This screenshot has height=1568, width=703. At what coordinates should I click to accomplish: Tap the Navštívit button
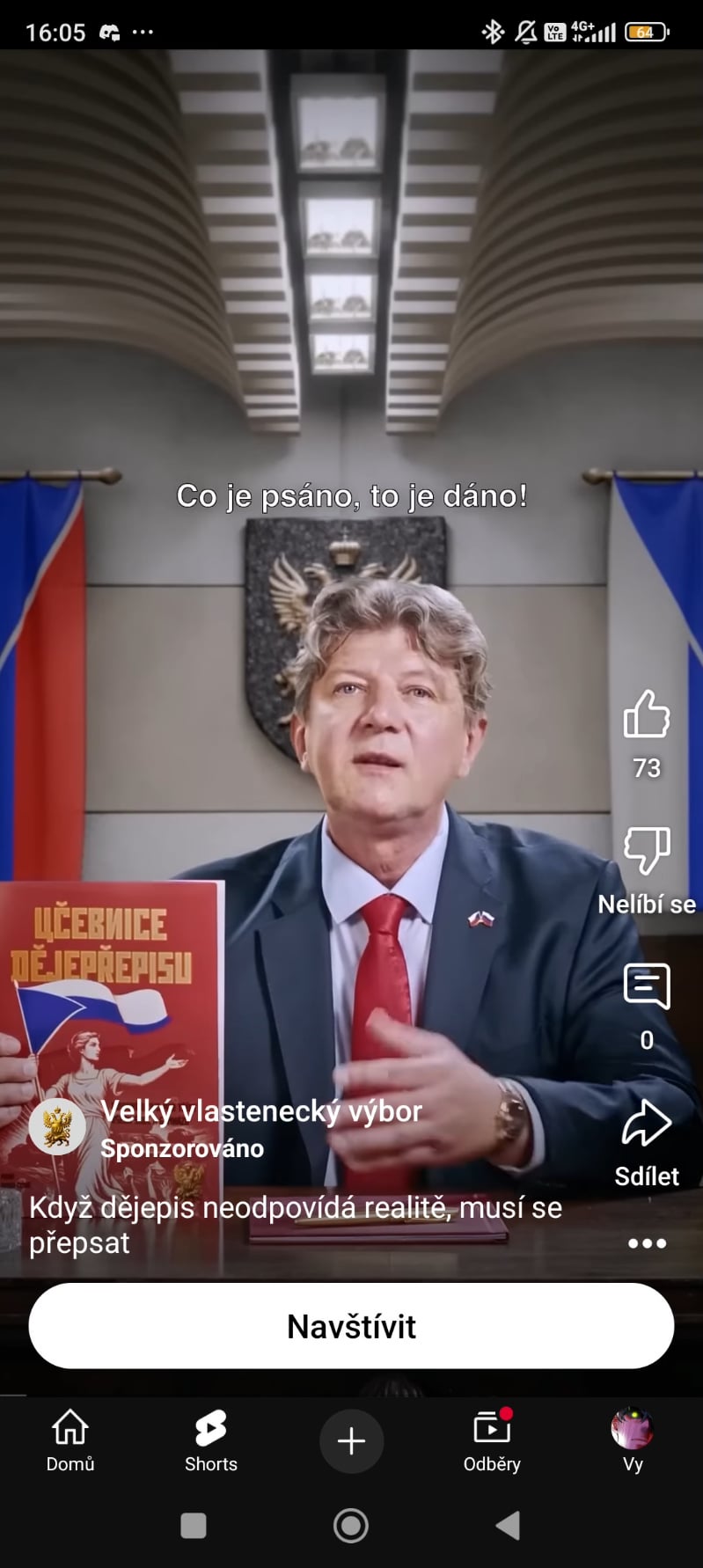coord(351,1326)
